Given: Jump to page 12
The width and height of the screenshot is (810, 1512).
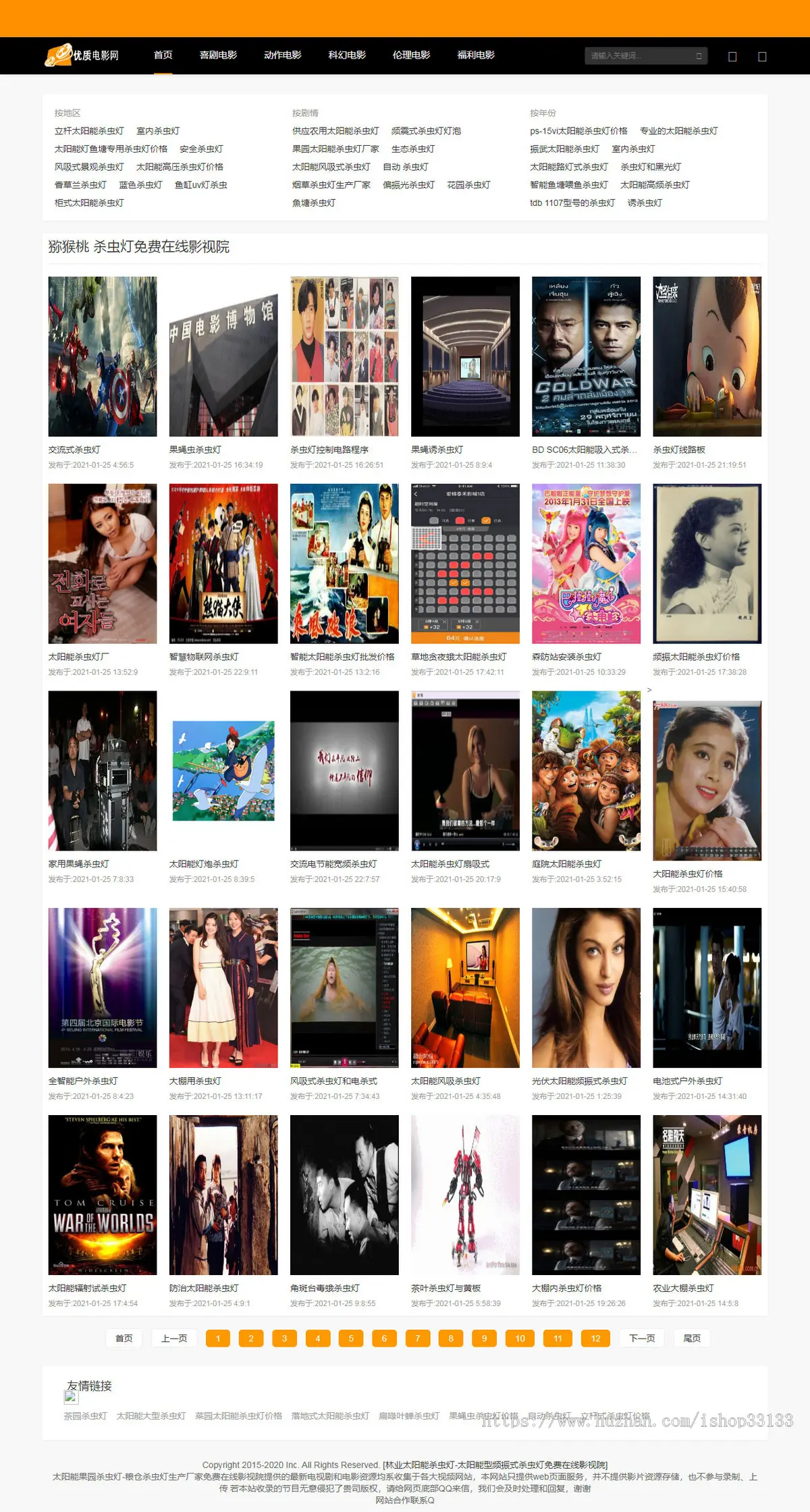Looking at the screenshot, I should click(x=595, y=1338).
